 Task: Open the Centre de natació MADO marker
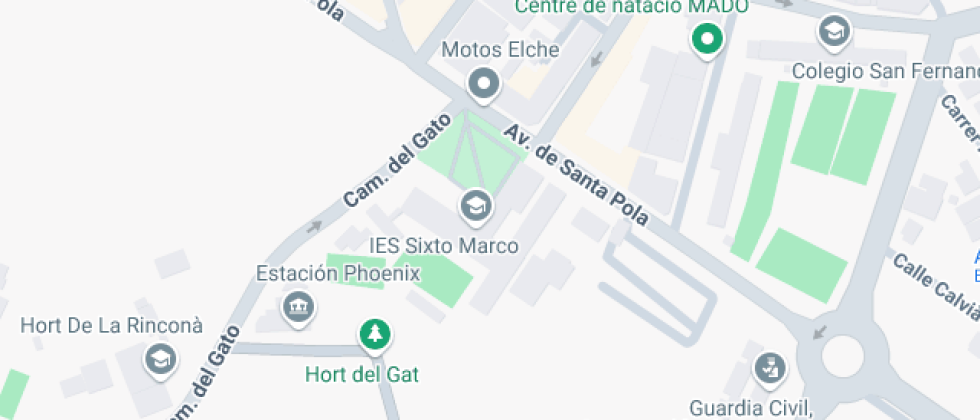coord(708,40)
